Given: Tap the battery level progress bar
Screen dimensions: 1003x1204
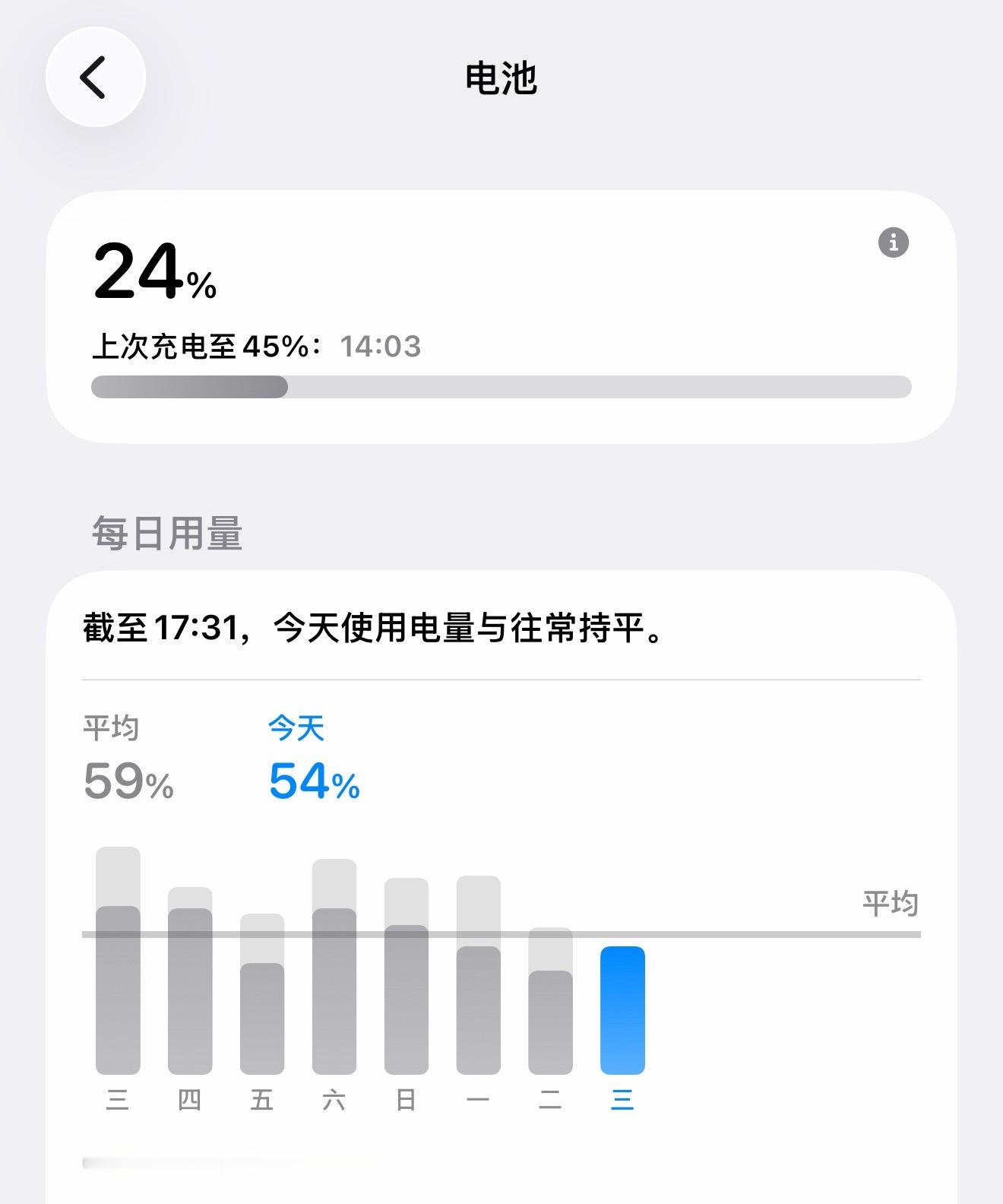Looking at the screenshot, I should [x=500, y=387].
